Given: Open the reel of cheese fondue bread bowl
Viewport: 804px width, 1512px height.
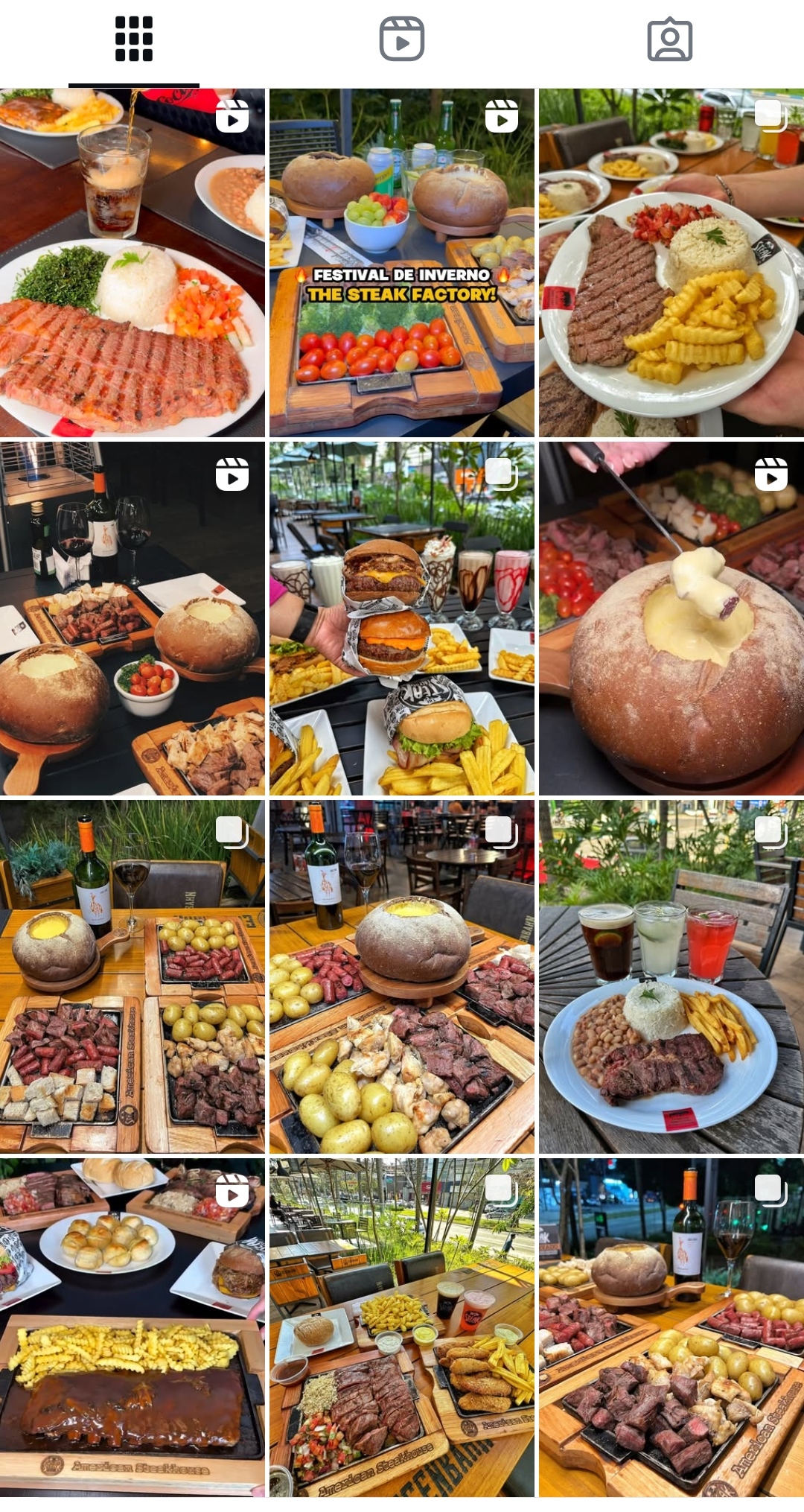Looking at the screenshot, I should coord(671,618).
